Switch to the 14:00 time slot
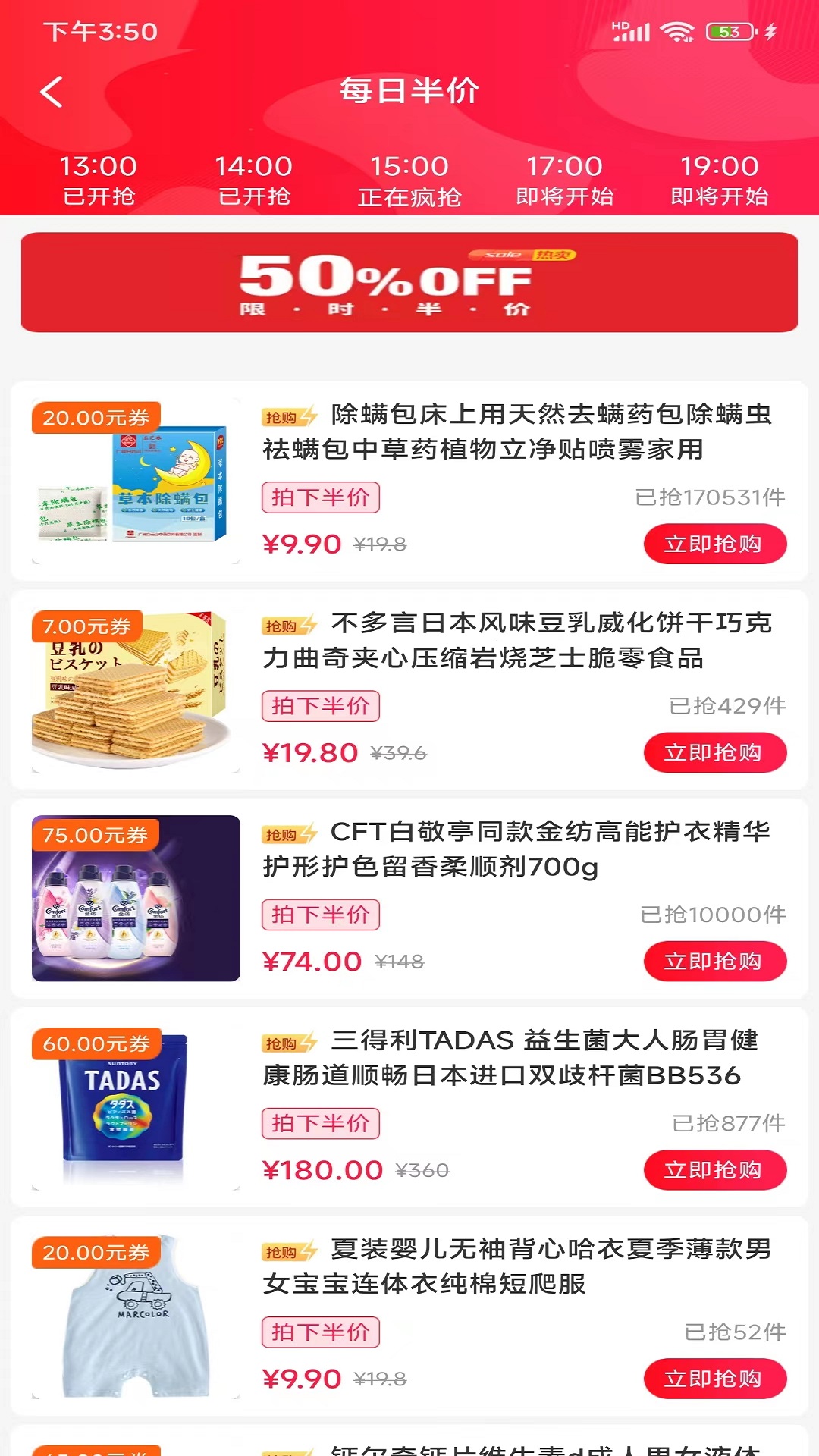 coord(254,180)
